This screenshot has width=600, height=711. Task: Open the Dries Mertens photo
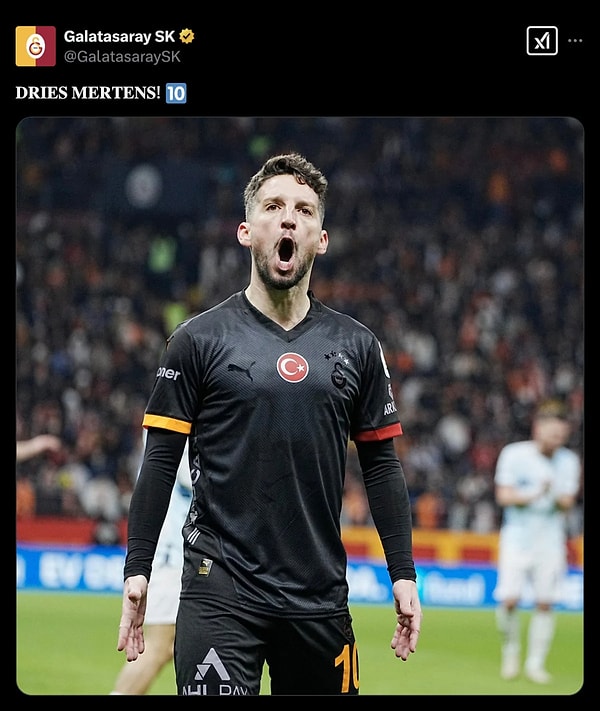(299, 405)
